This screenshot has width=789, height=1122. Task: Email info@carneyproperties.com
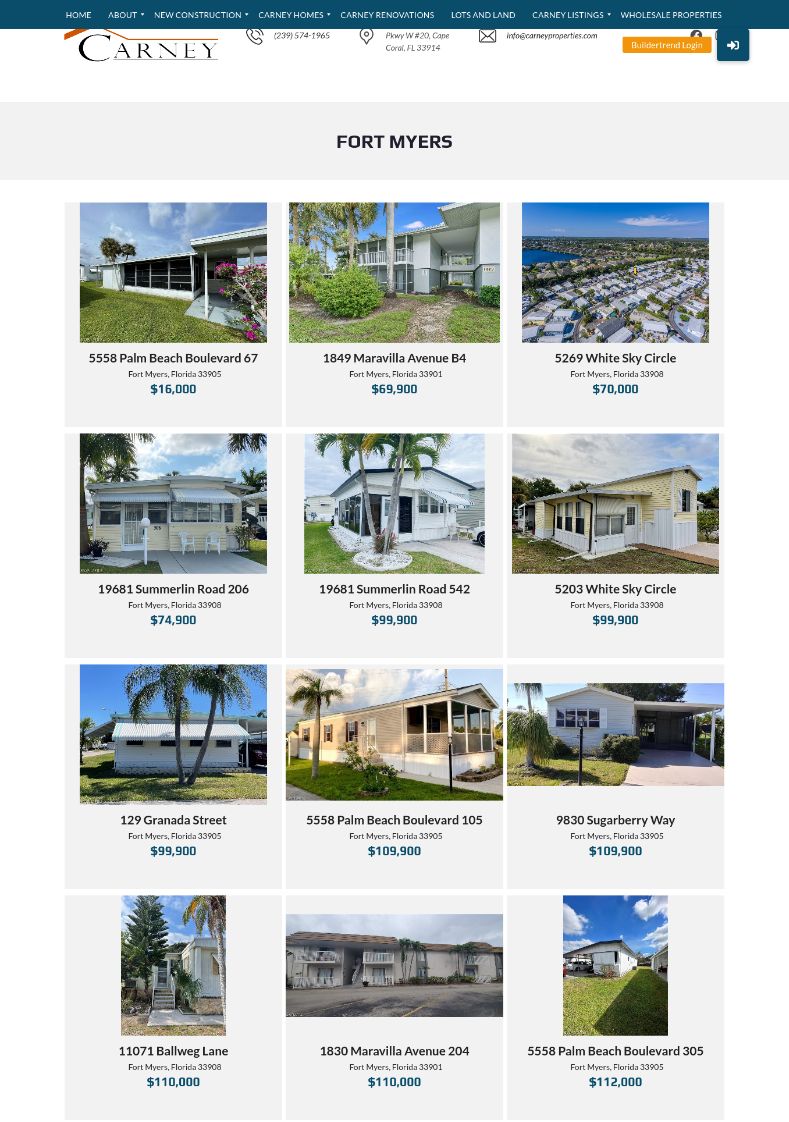(x=552, y=36)
